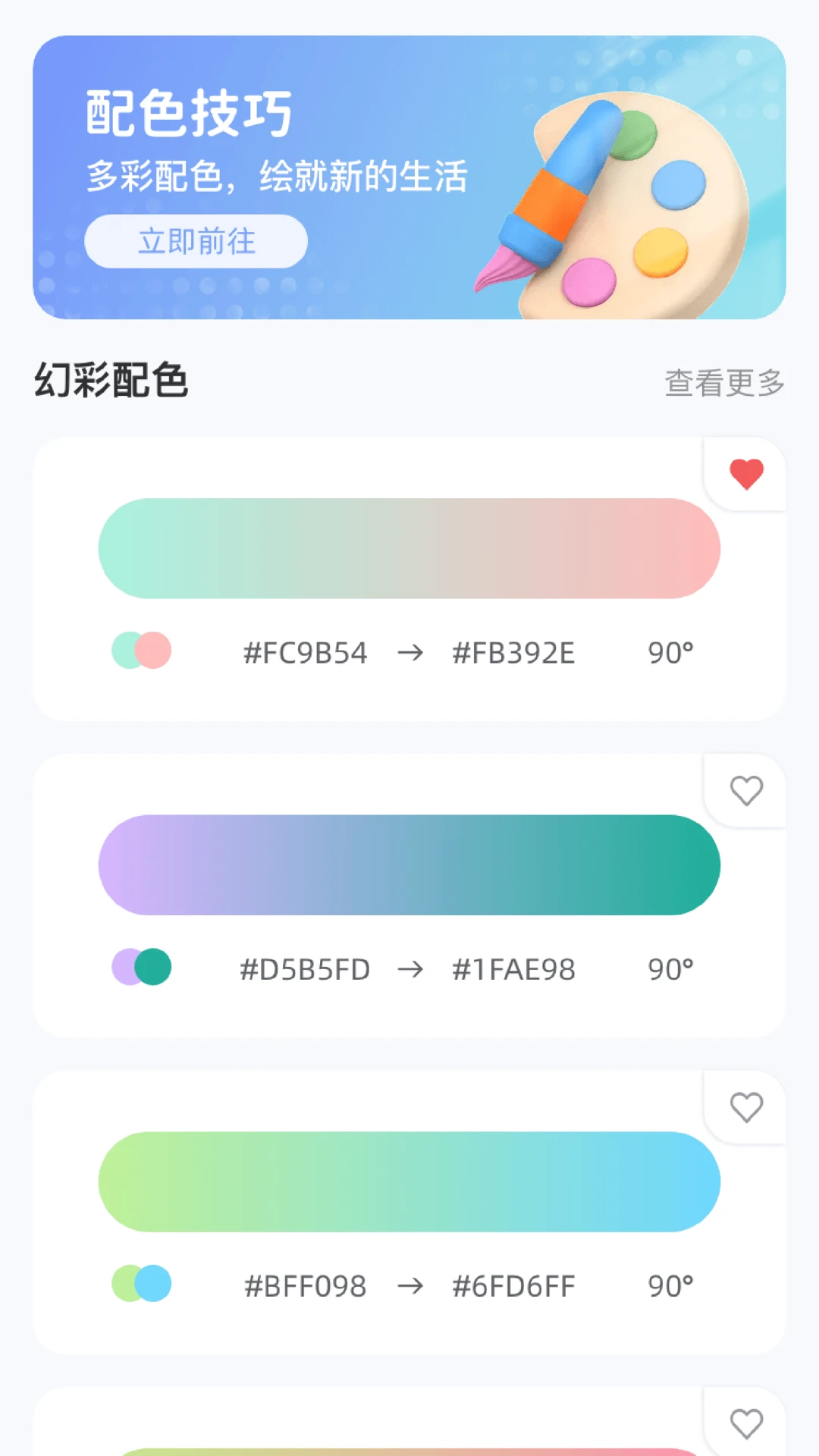View the #BFF098 green-to-blue gradient card

pos(409,1182)
